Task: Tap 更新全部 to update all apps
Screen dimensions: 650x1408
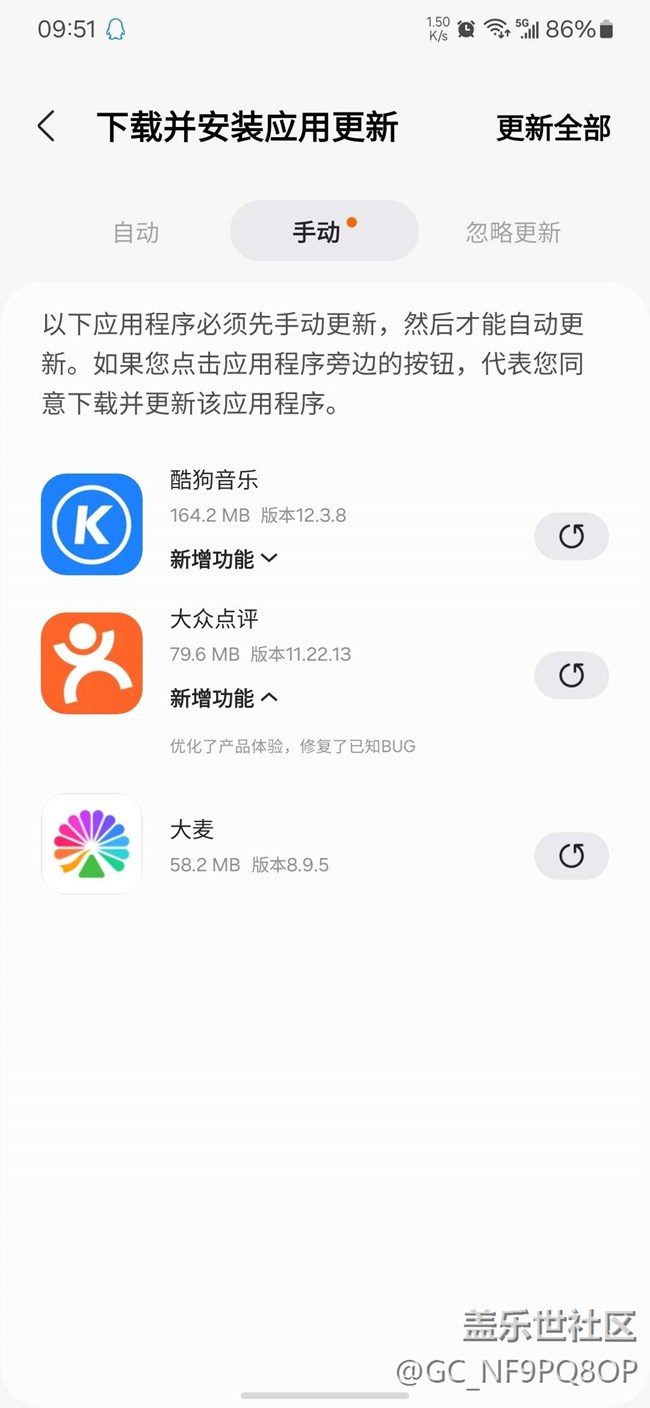Action: [553, 128]
